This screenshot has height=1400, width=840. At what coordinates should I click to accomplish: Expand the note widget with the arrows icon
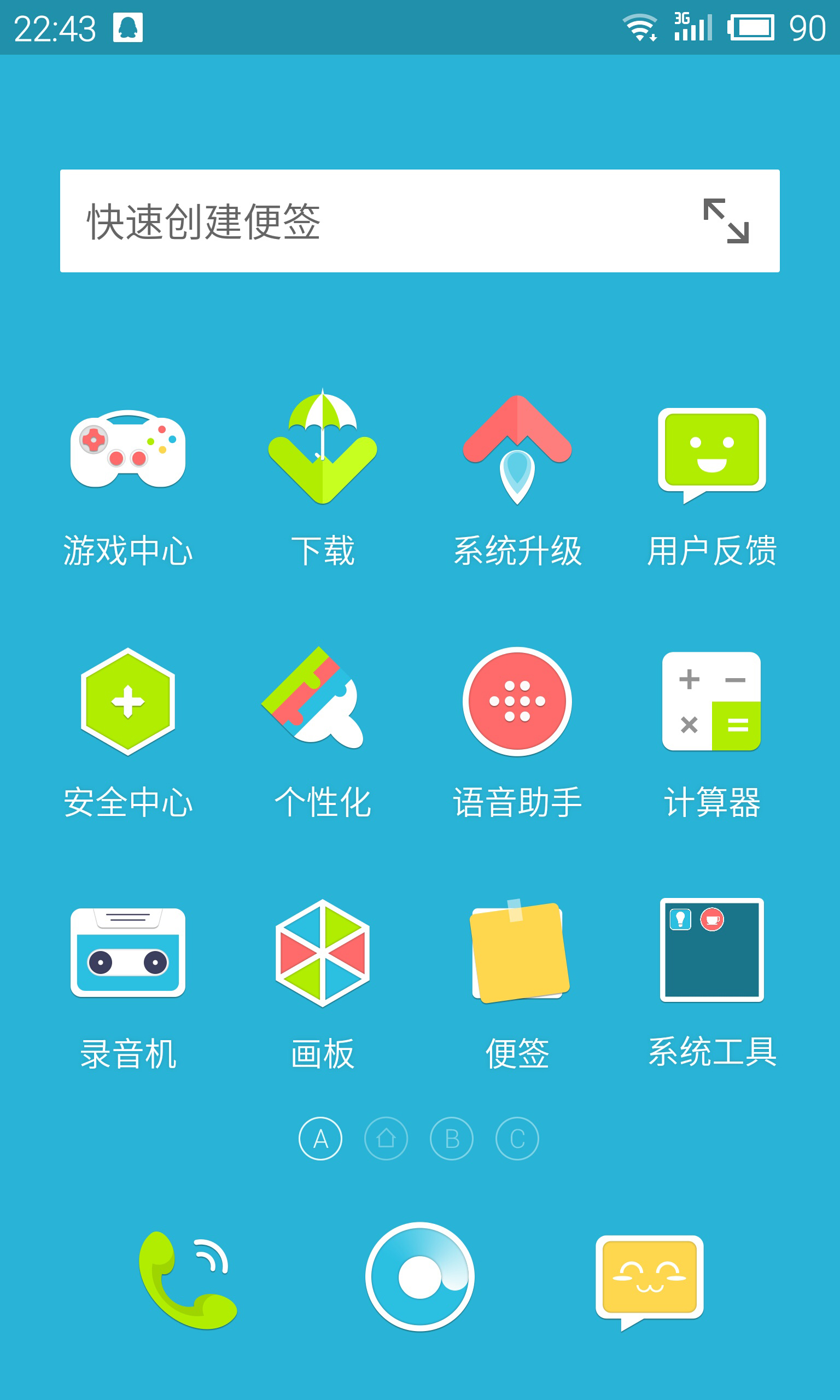tap(726, 221)
